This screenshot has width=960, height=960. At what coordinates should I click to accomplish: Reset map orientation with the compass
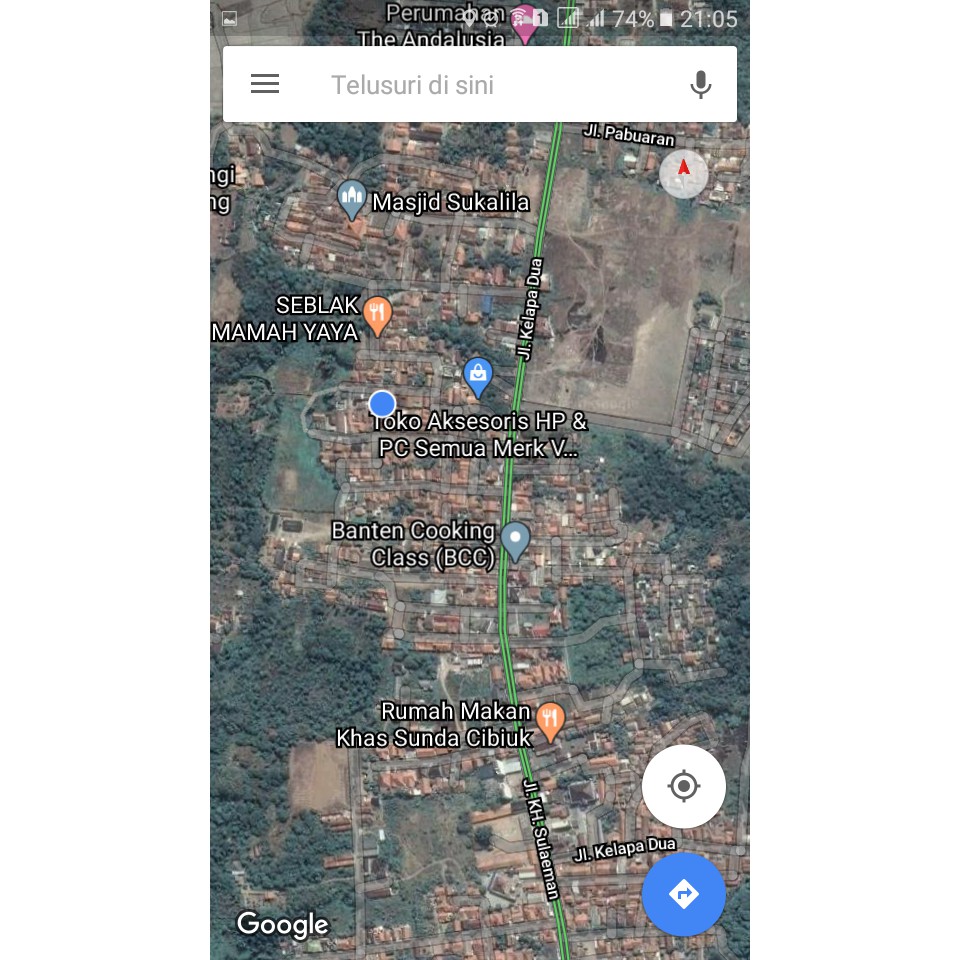click(x=684, y=174)
